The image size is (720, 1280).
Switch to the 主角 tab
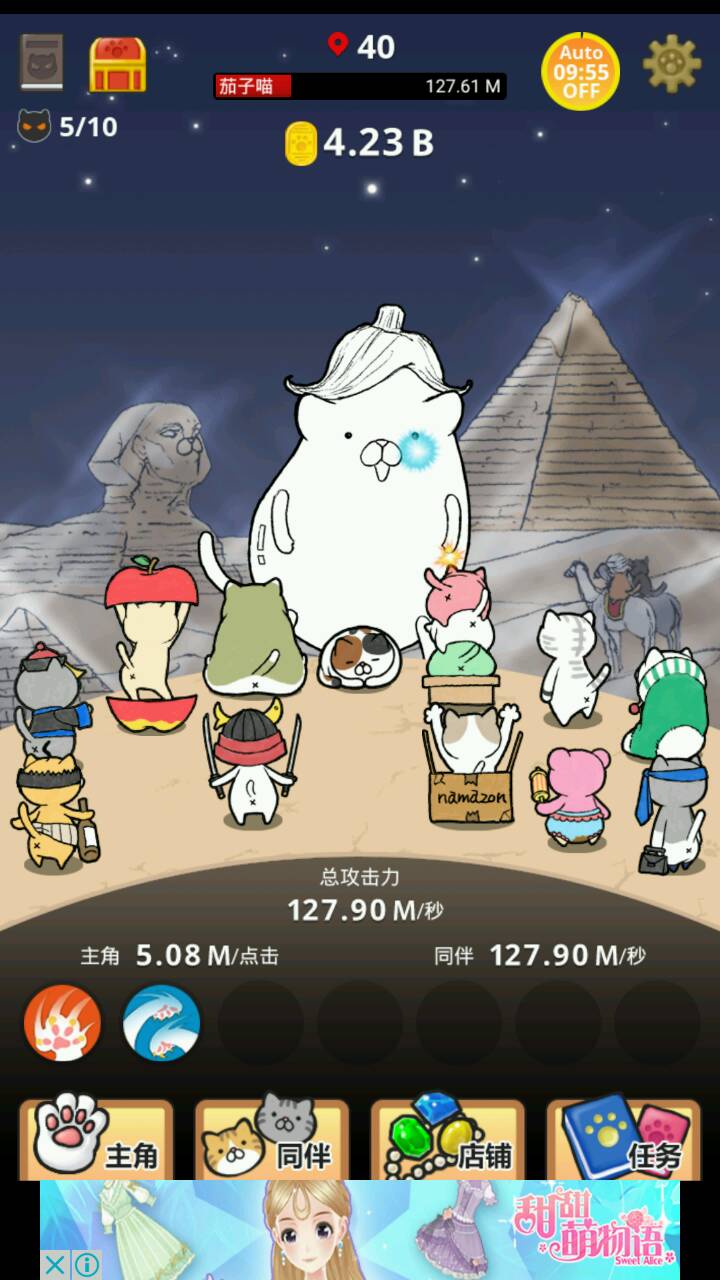[97, 1141]
